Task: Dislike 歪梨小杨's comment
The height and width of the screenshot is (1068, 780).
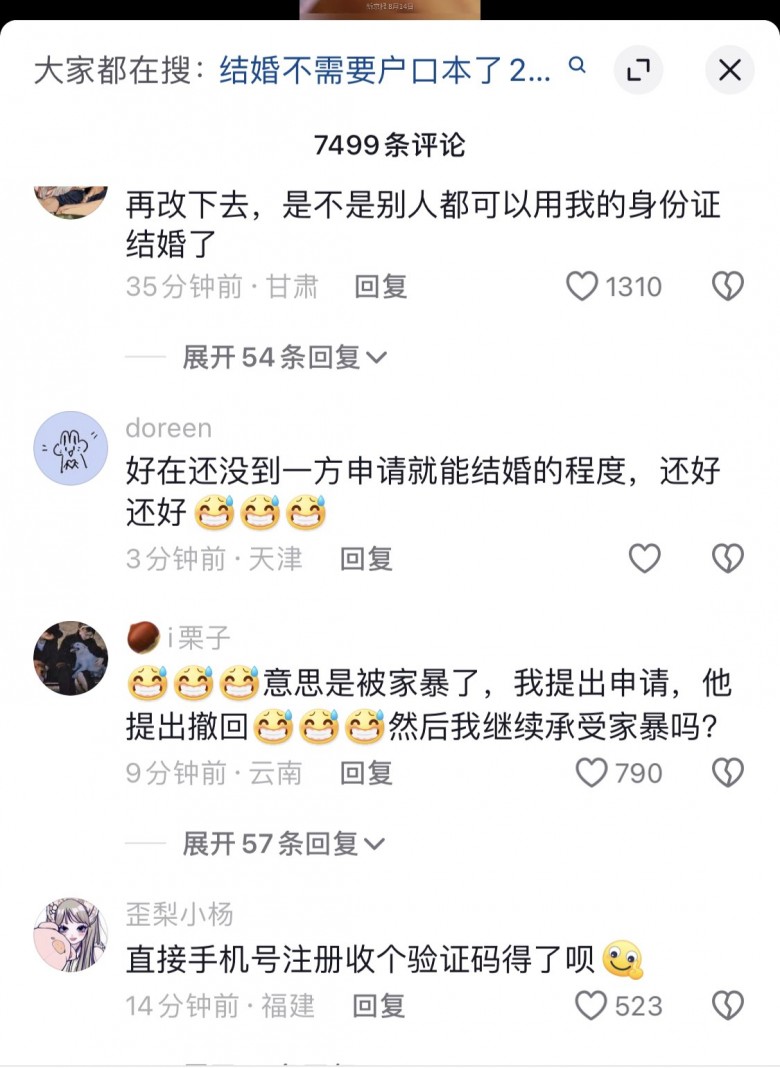Action: 727,1005
